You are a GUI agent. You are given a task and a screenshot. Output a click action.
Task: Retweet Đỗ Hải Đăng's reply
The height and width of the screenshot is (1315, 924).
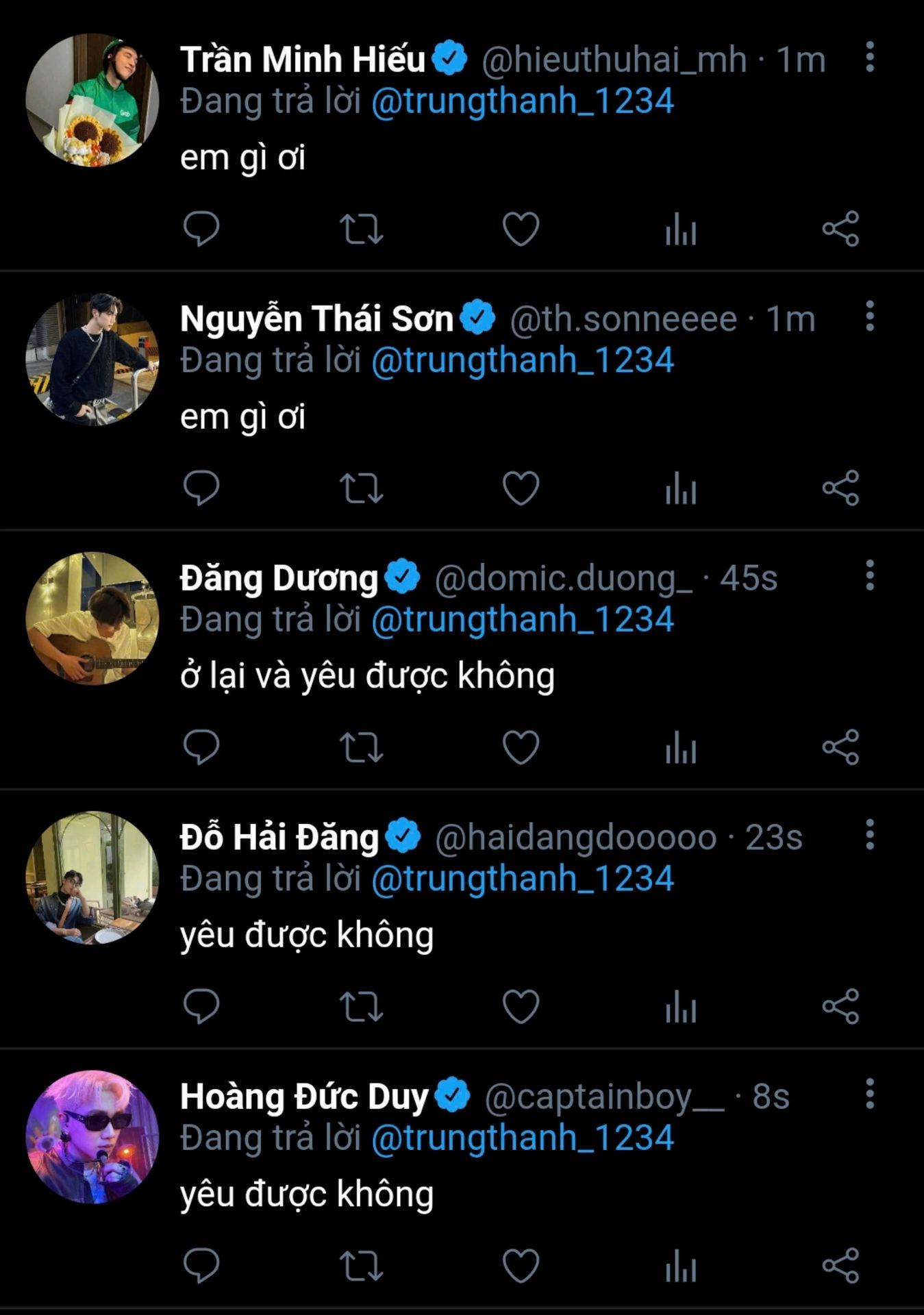click(x=361, y=1007)
